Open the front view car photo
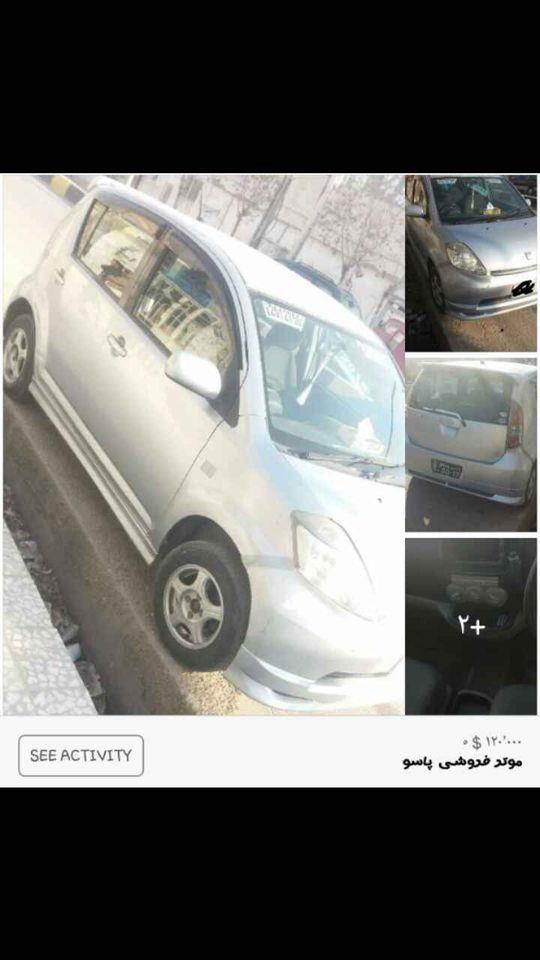The height and width of the screenshot is (960, 540). point(471,263)
